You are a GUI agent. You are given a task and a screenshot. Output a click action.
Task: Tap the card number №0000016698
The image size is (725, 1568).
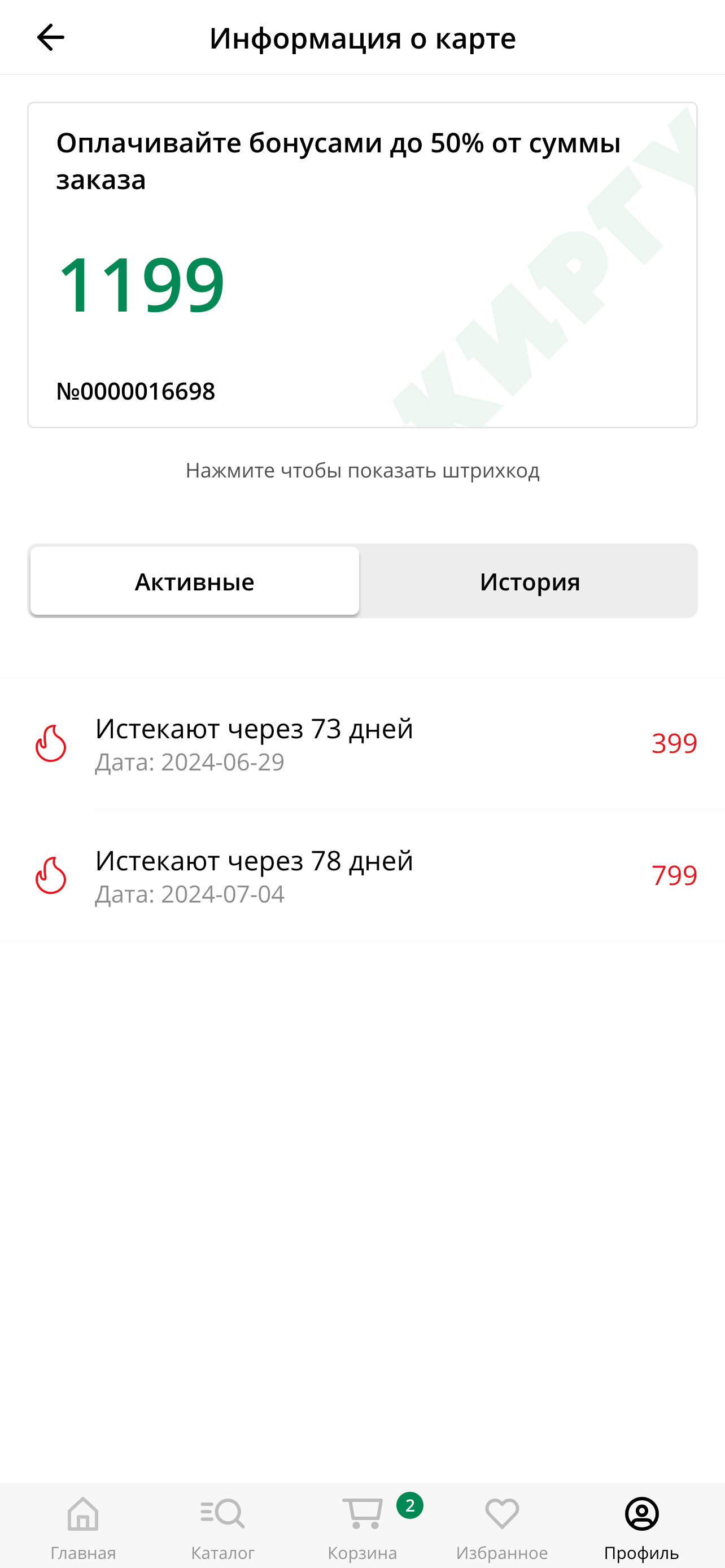(x=135, y=392)
